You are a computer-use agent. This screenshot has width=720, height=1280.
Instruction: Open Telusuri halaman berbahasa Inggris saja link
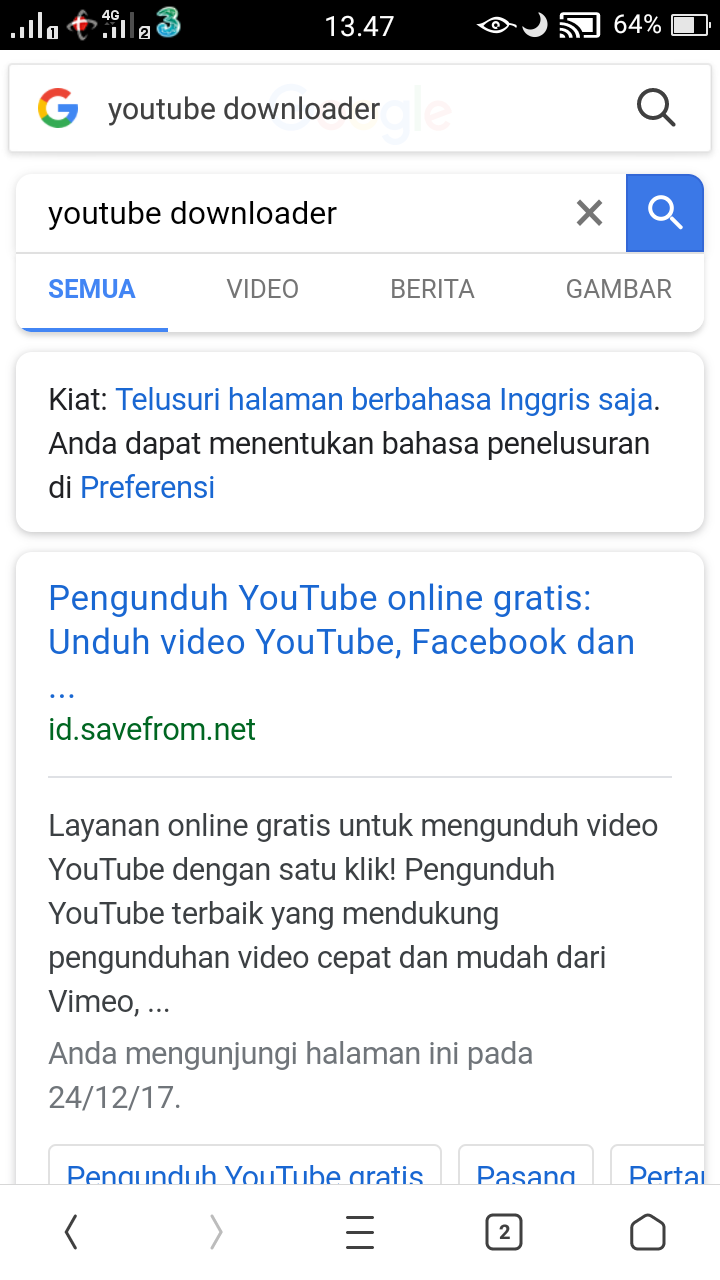(x=384, y=400)
